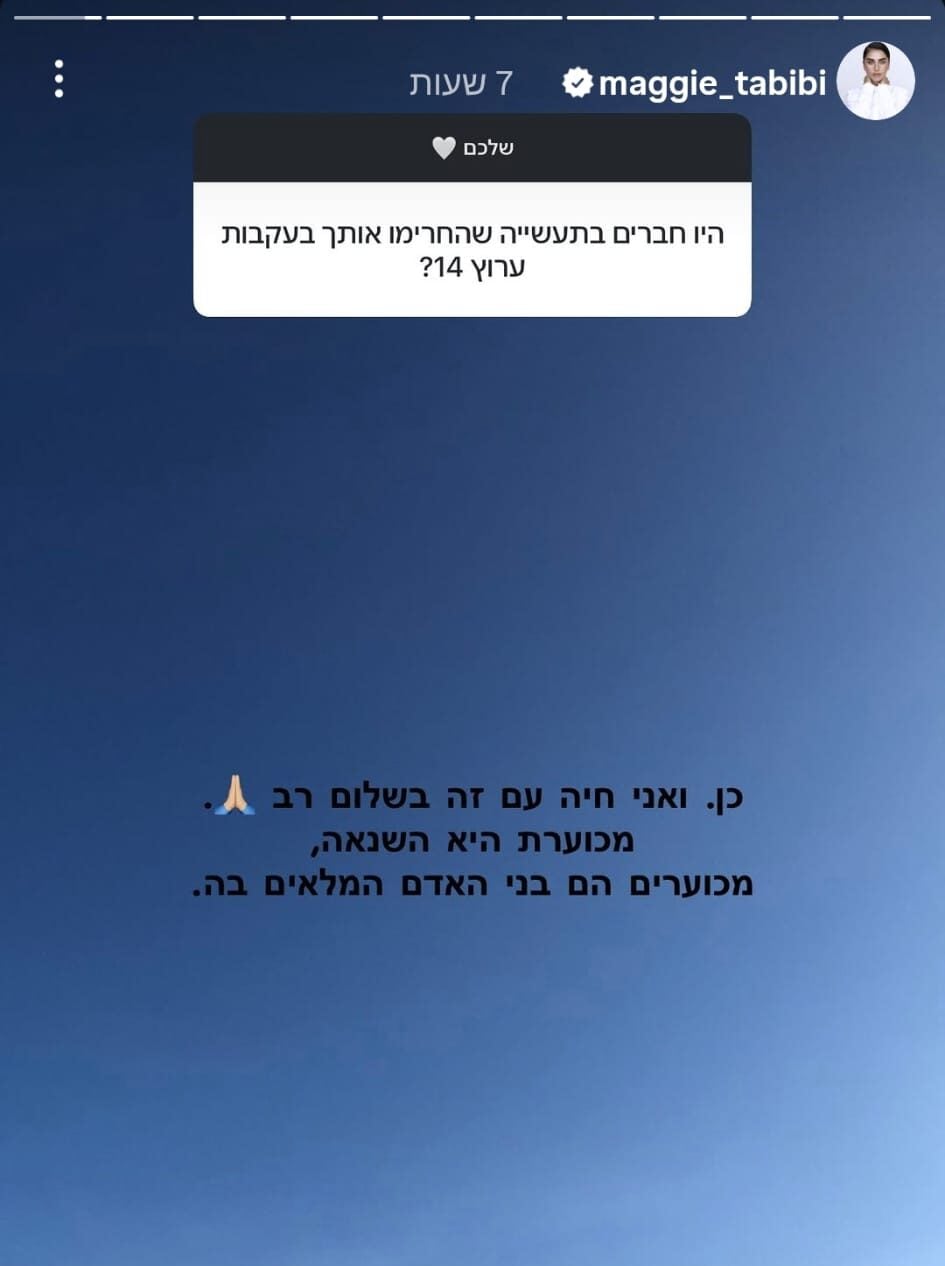Open the three-dot story options menu
The image size is (945, 1266).
click(x=59, y=79)
